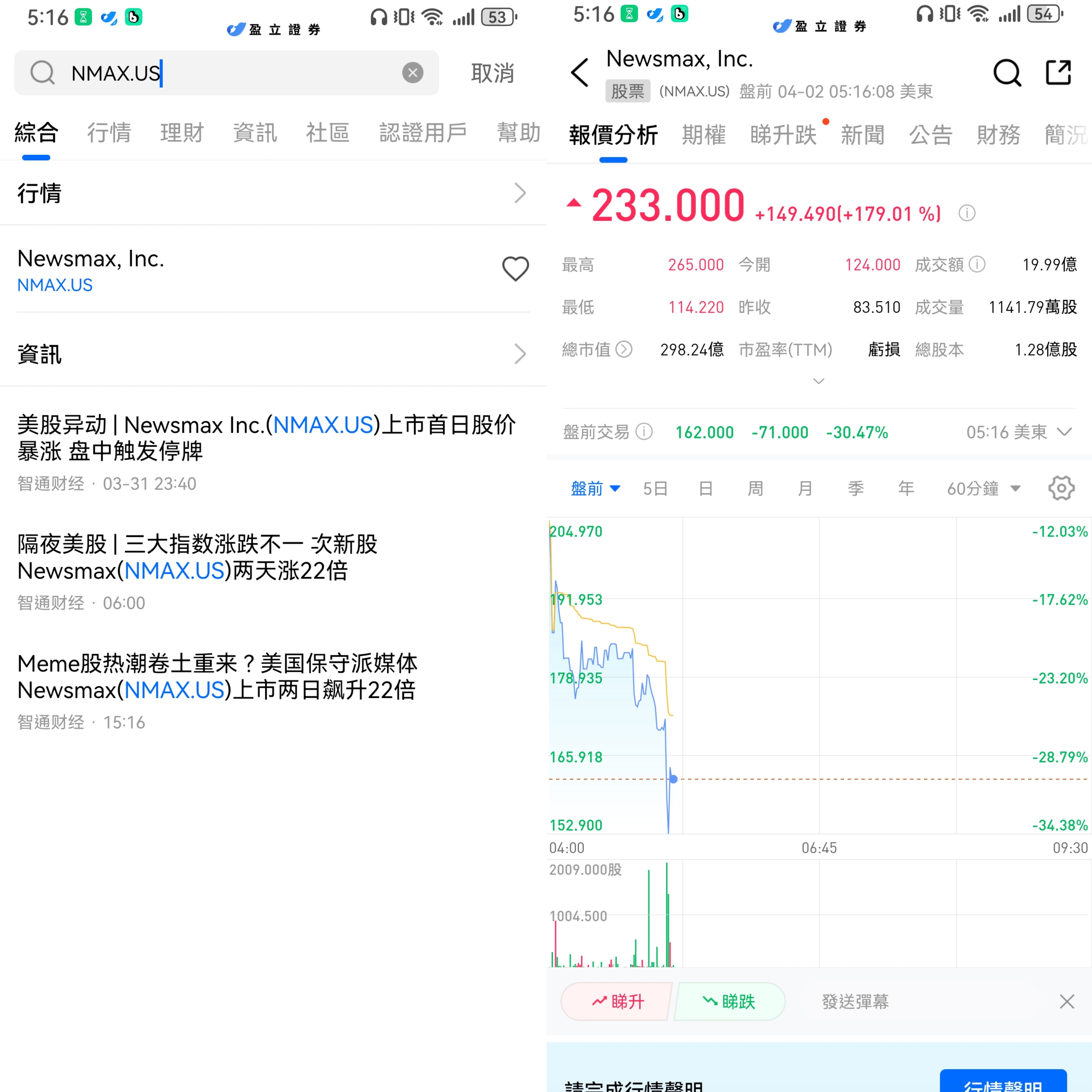This screenshot has height=1092, width=1092.
Task: Close the 發送彈幕 comment bar
Action: (1067, 1002)
